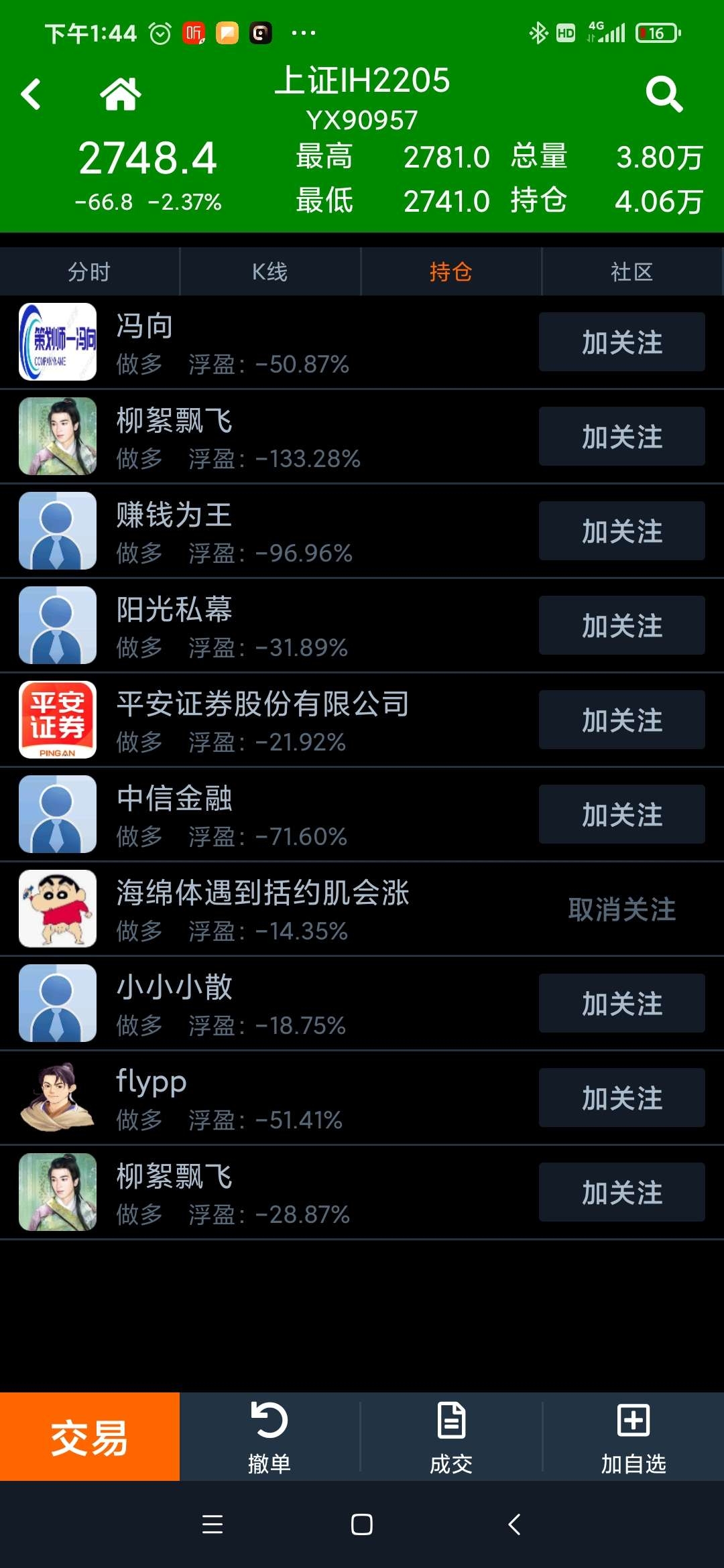
Task: Tap 加关注 beside 中信金融
Action: pos(621,815)
